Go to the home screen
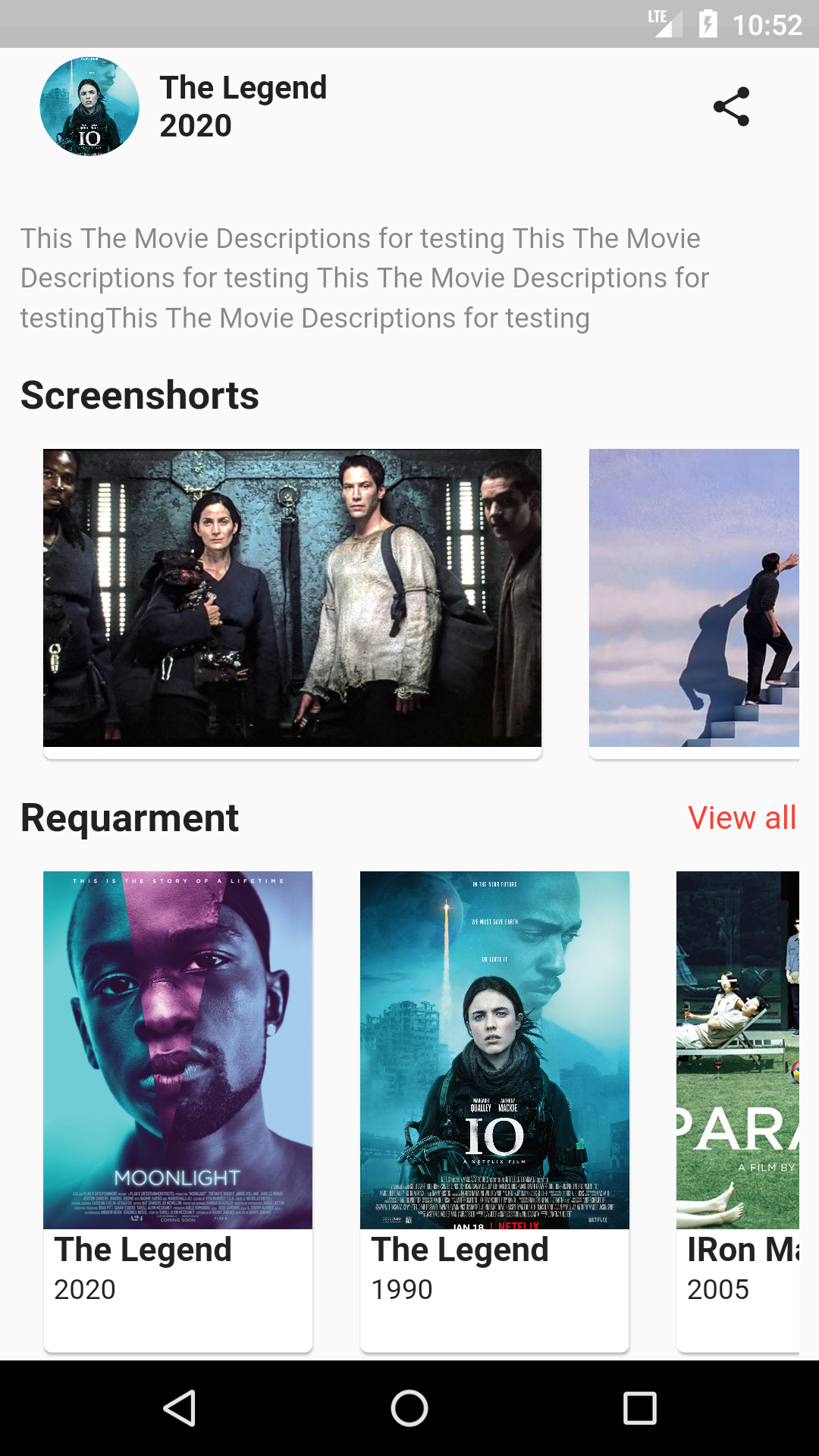The height and width of the screenshot is (1456, 819). [x=409, y=1408]
